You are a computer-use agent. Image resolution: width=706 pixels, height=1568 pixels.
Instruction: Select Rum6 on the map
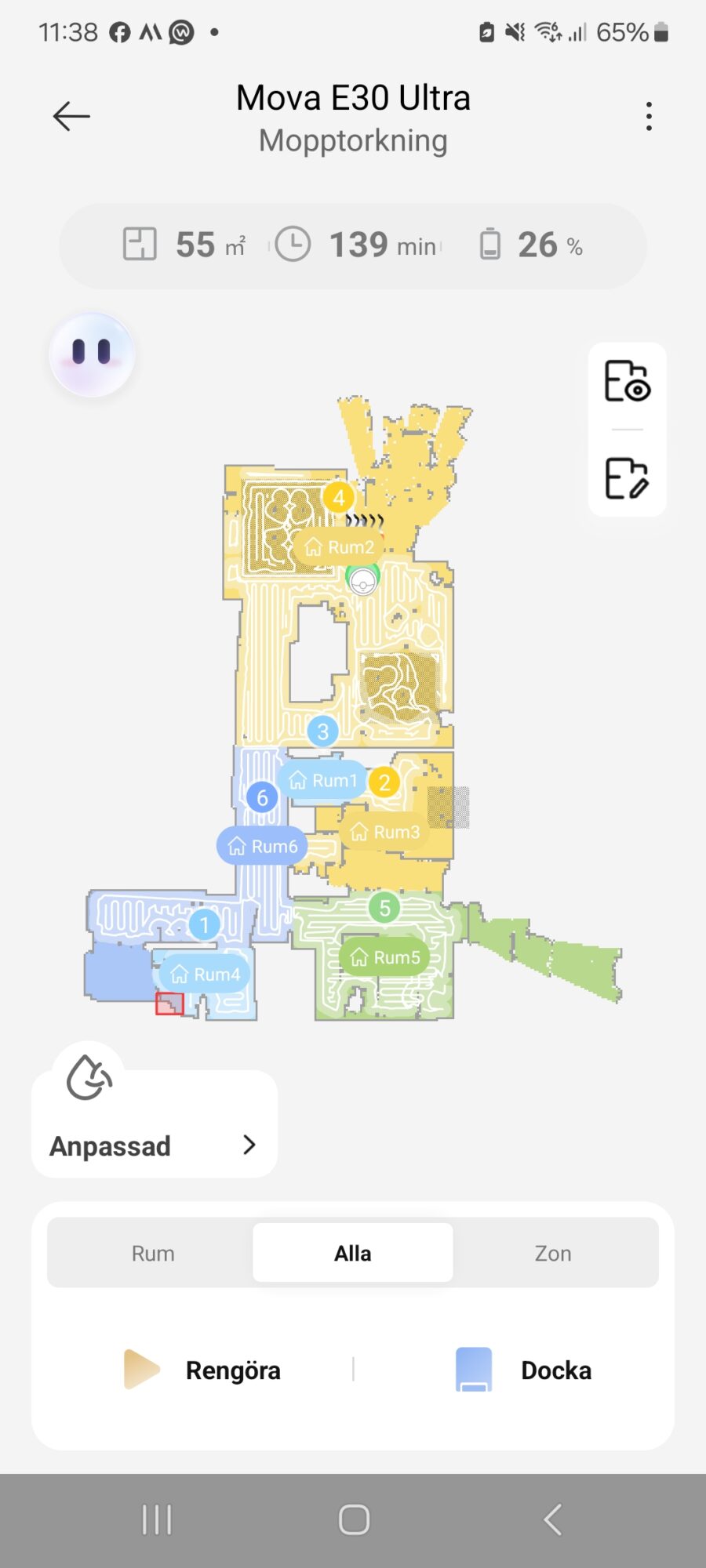click(263, 847)
